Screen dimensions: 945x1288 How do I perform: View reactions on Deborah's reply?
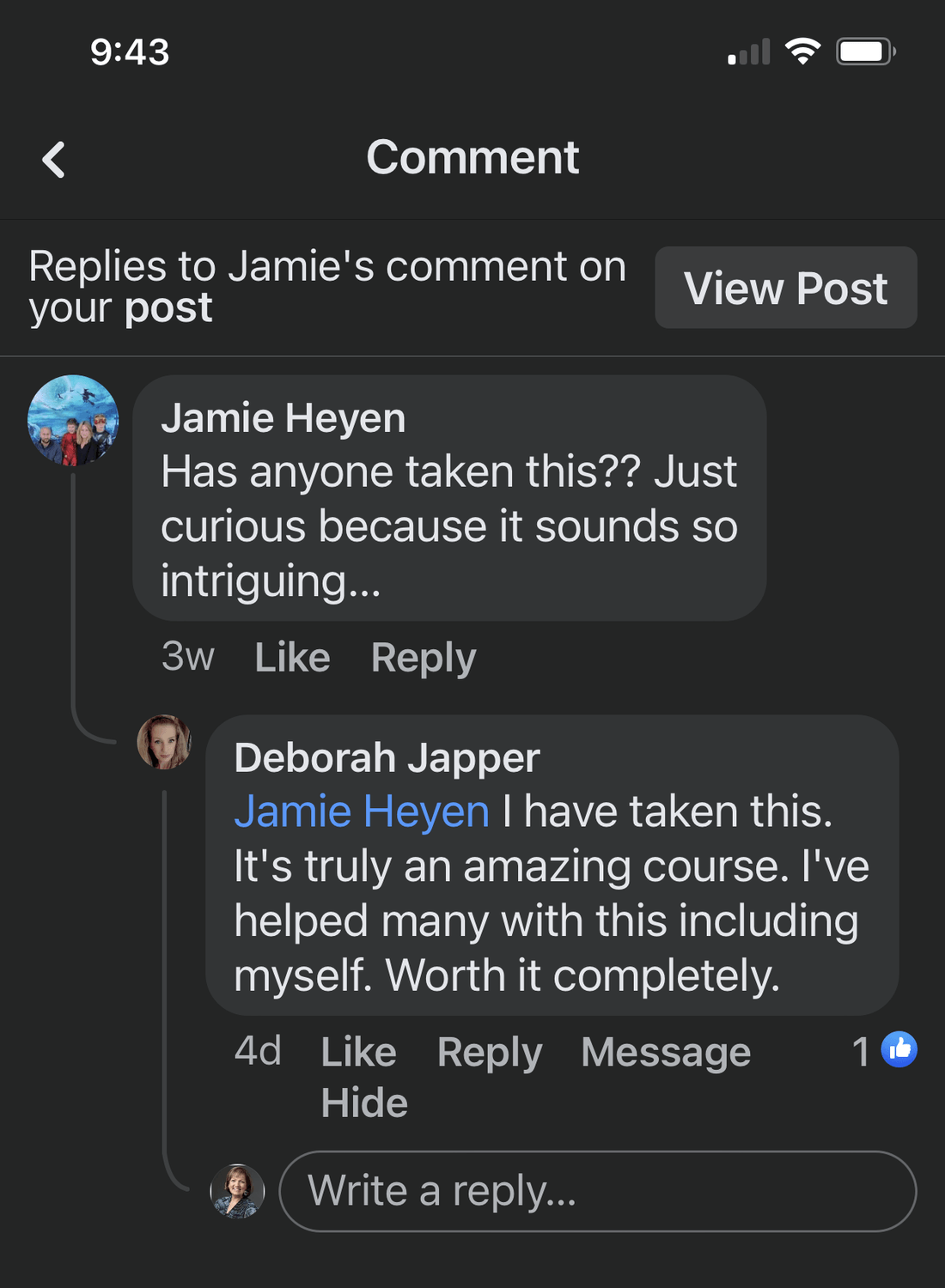885,1050
